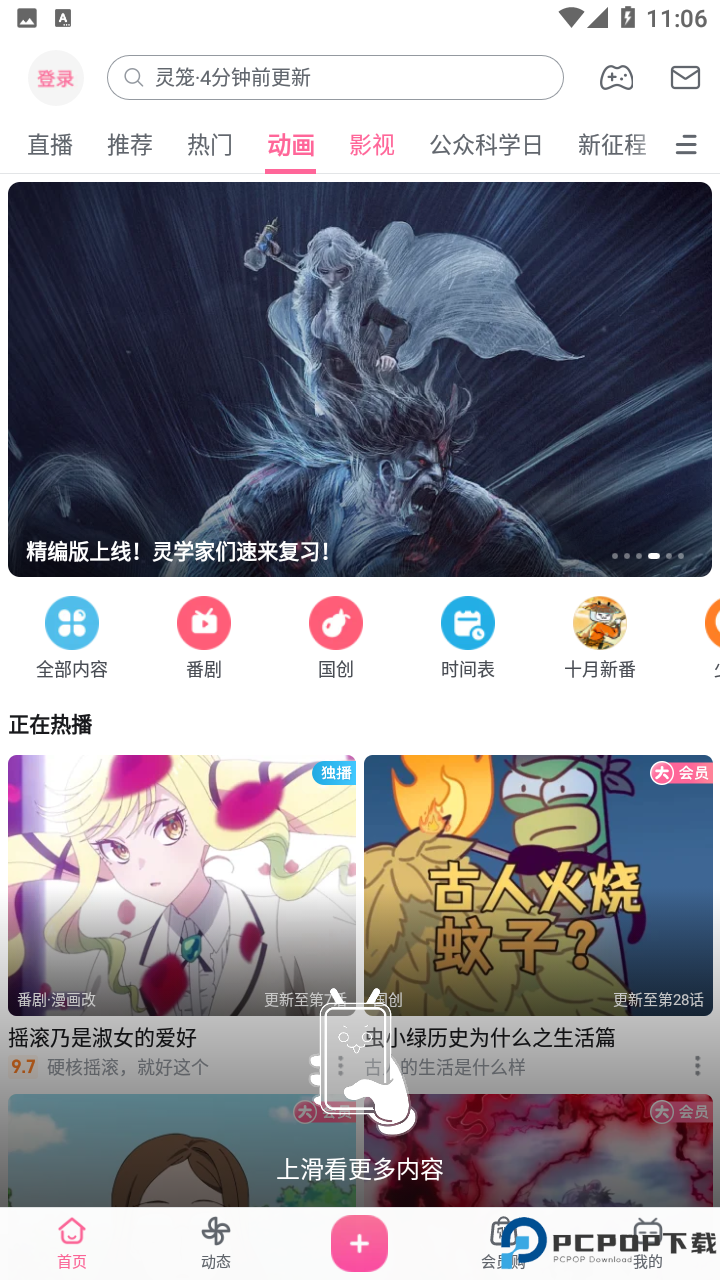Tap the 登录 (login) button
The width and height of the screenshot is (720, 1280).
pos(55,77)
